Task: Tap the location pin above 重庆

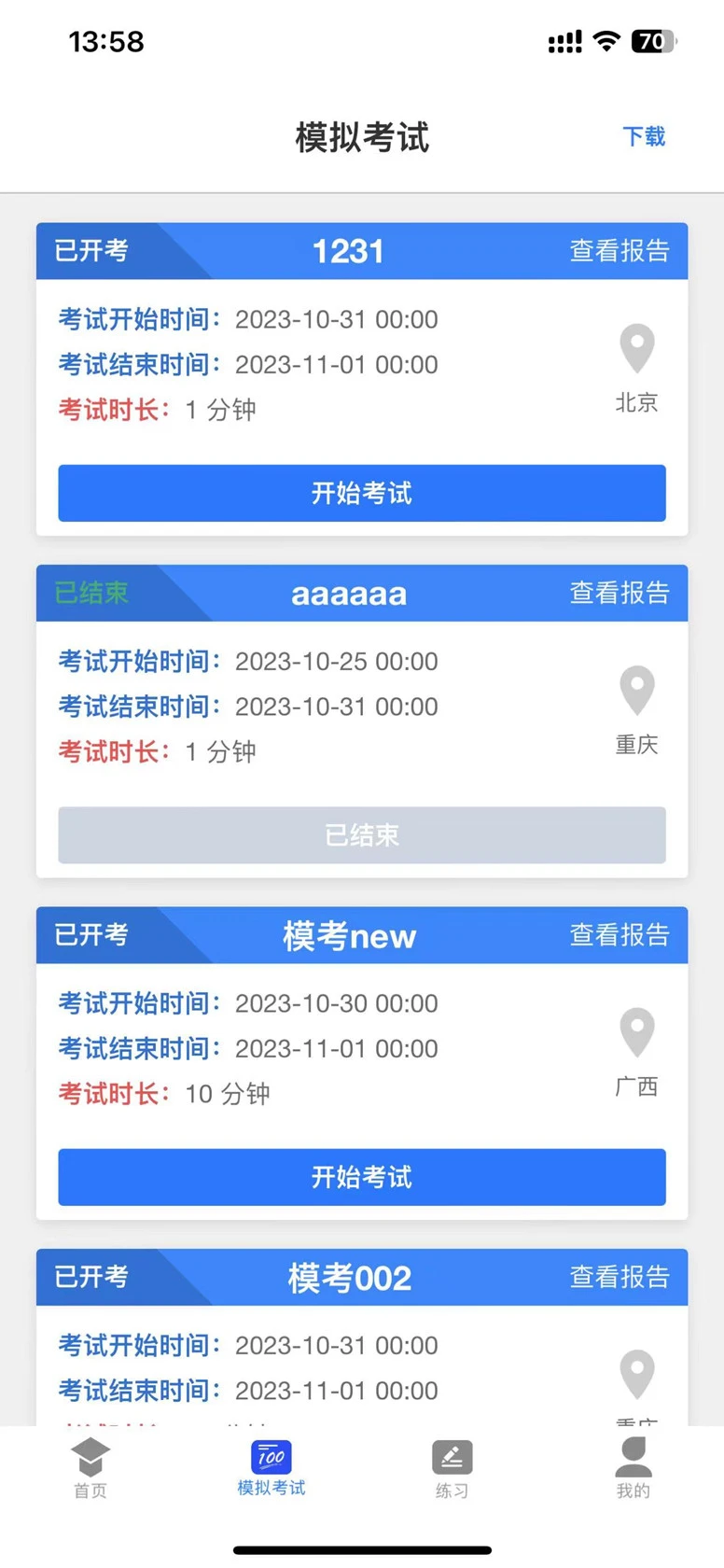Action: pyautogui.click(x=637, y=689)
